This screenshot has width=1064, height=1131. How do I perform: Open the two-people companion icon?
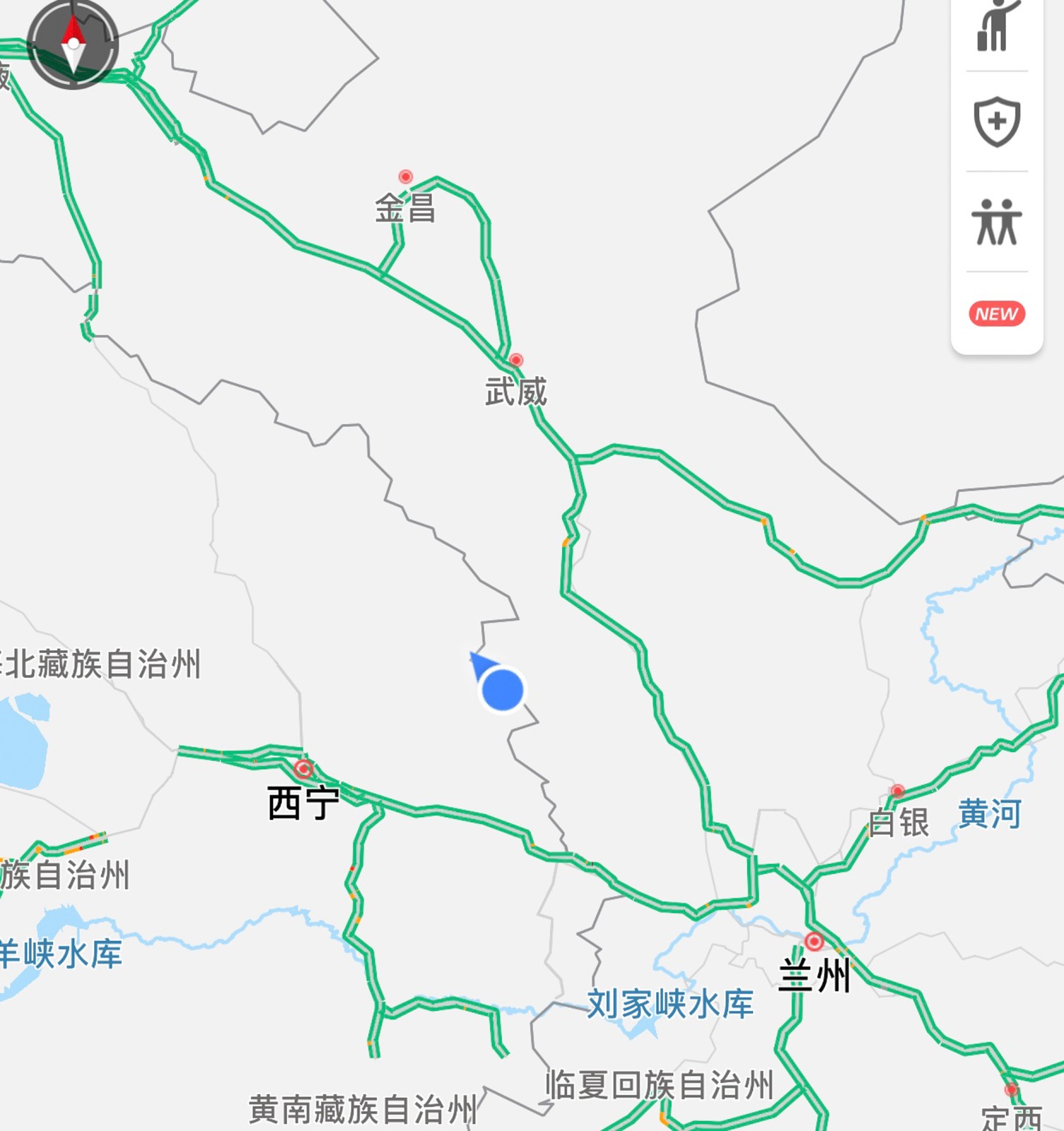pos(997,222)
